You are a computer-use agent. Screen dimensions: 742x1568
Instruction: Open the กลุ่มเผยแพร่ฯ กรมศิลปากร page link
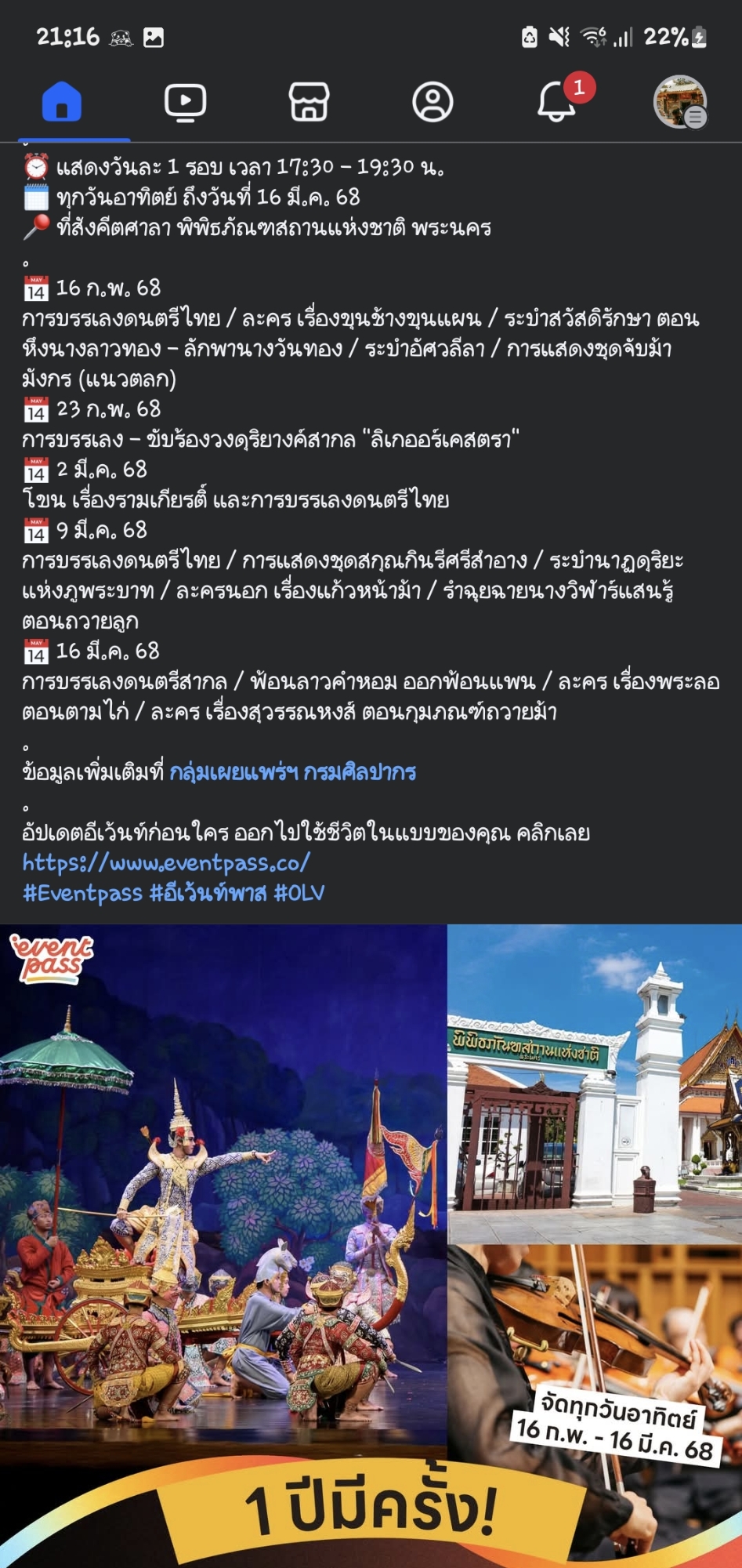tap(292, 772)
